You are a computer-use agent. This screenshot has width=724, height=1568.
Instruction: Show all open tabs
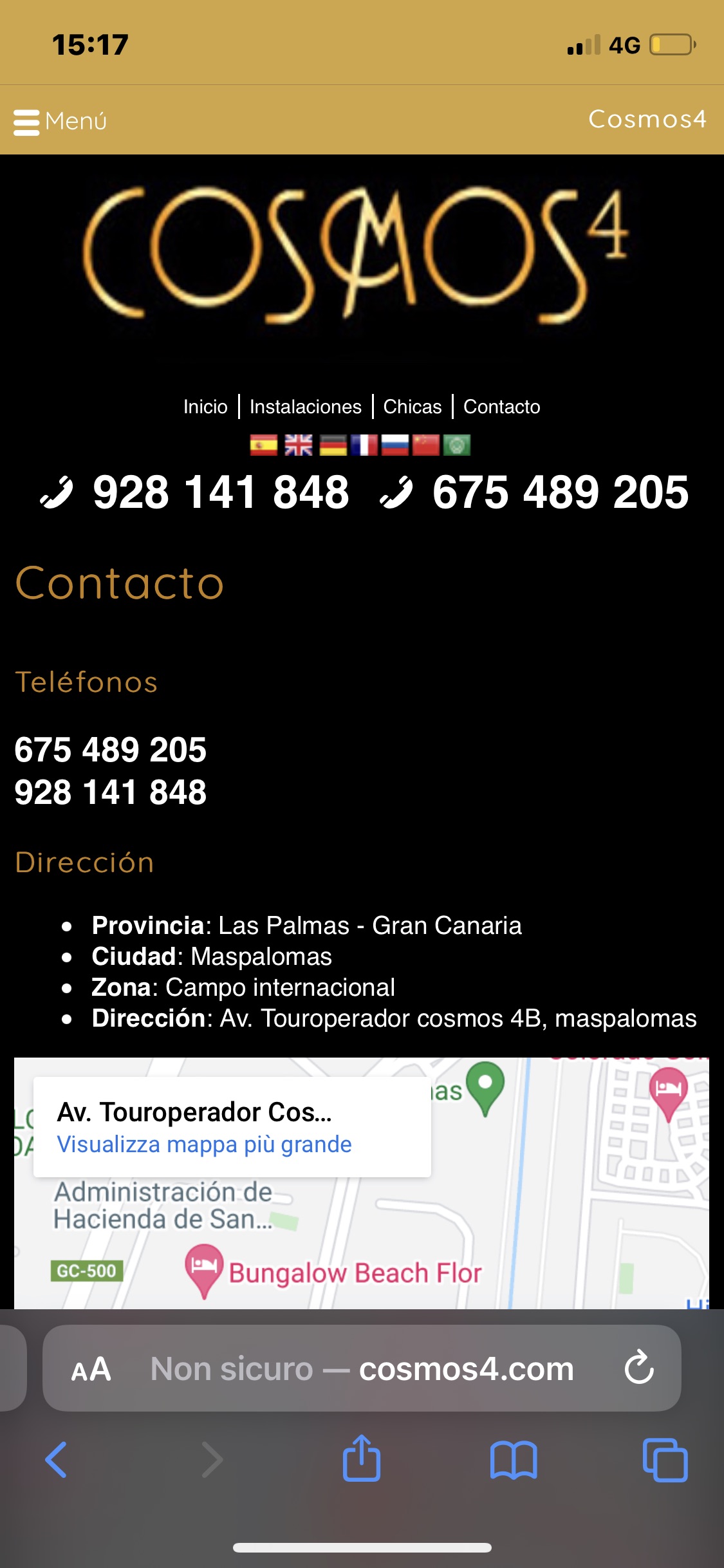click(x=665, y=1459)
